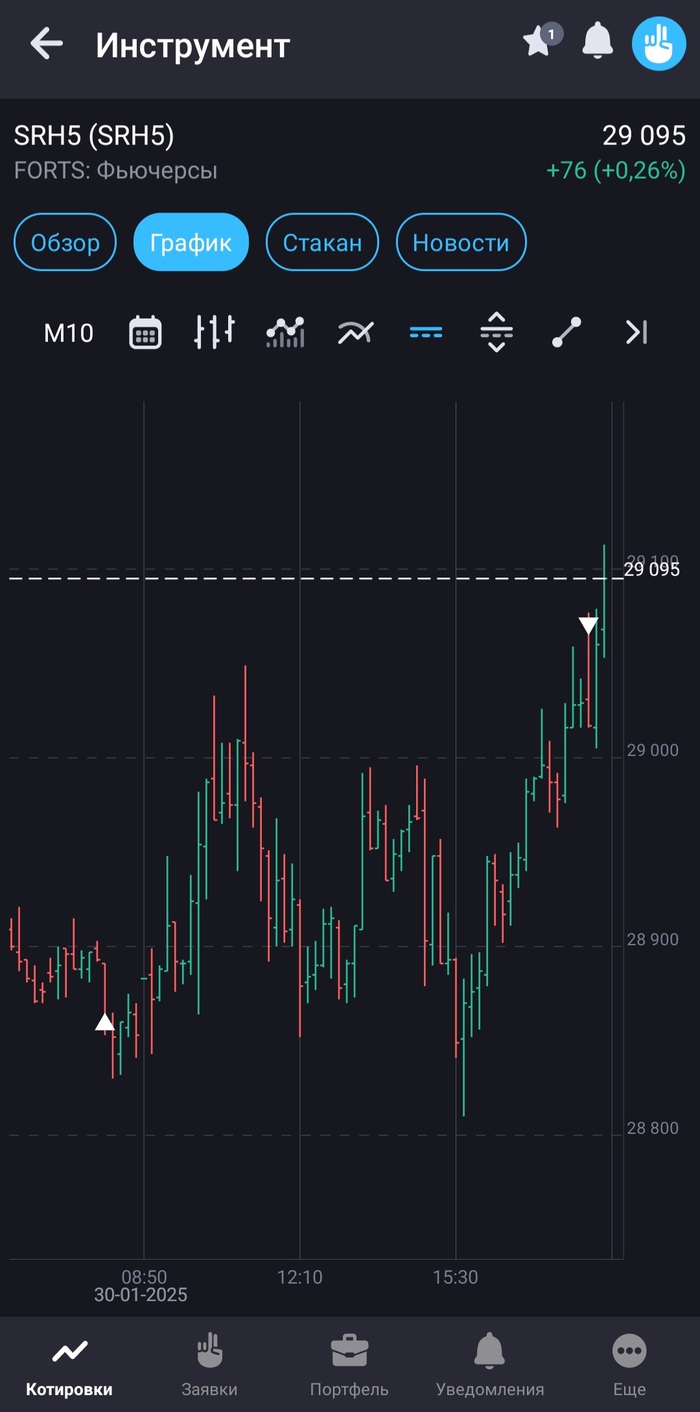Open the calendar date picker
Image resolution: width=700 pixels, height=1412 pixels.
(x=146, y=332)
